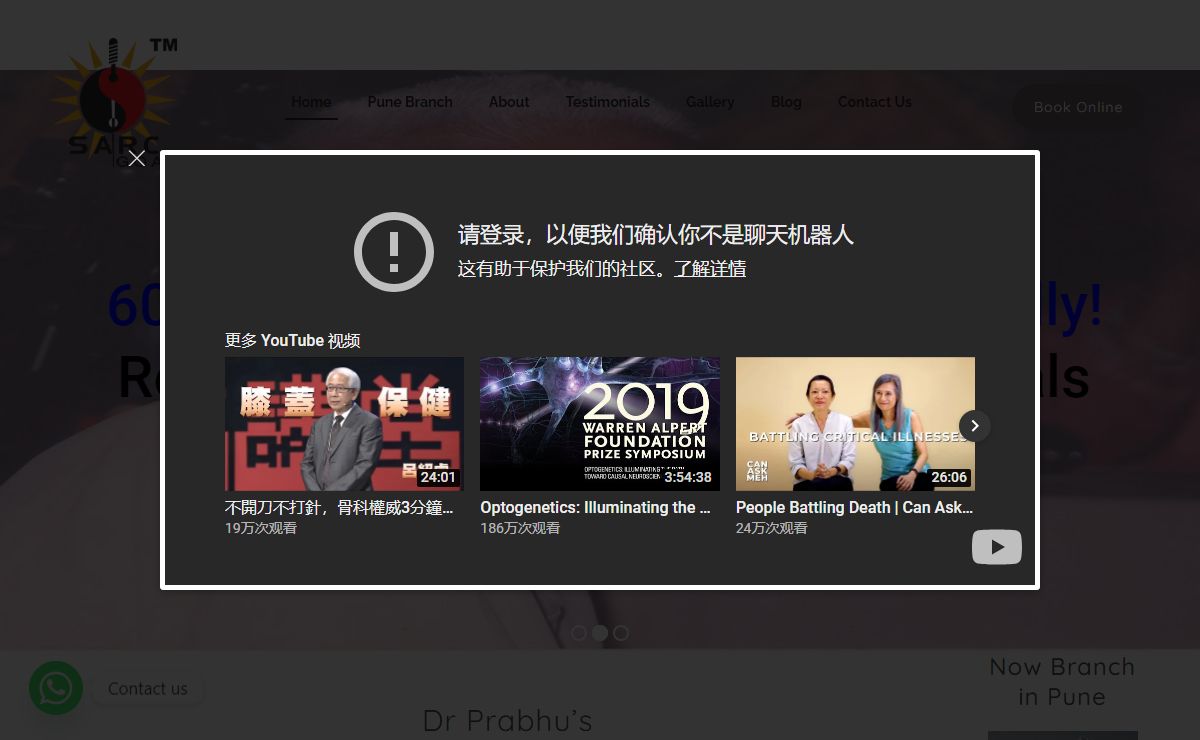This screenshot has width=1200, height=740.
Task: Open the 膝蓋保健 24:01 video
Action: (x=344, y=424)
